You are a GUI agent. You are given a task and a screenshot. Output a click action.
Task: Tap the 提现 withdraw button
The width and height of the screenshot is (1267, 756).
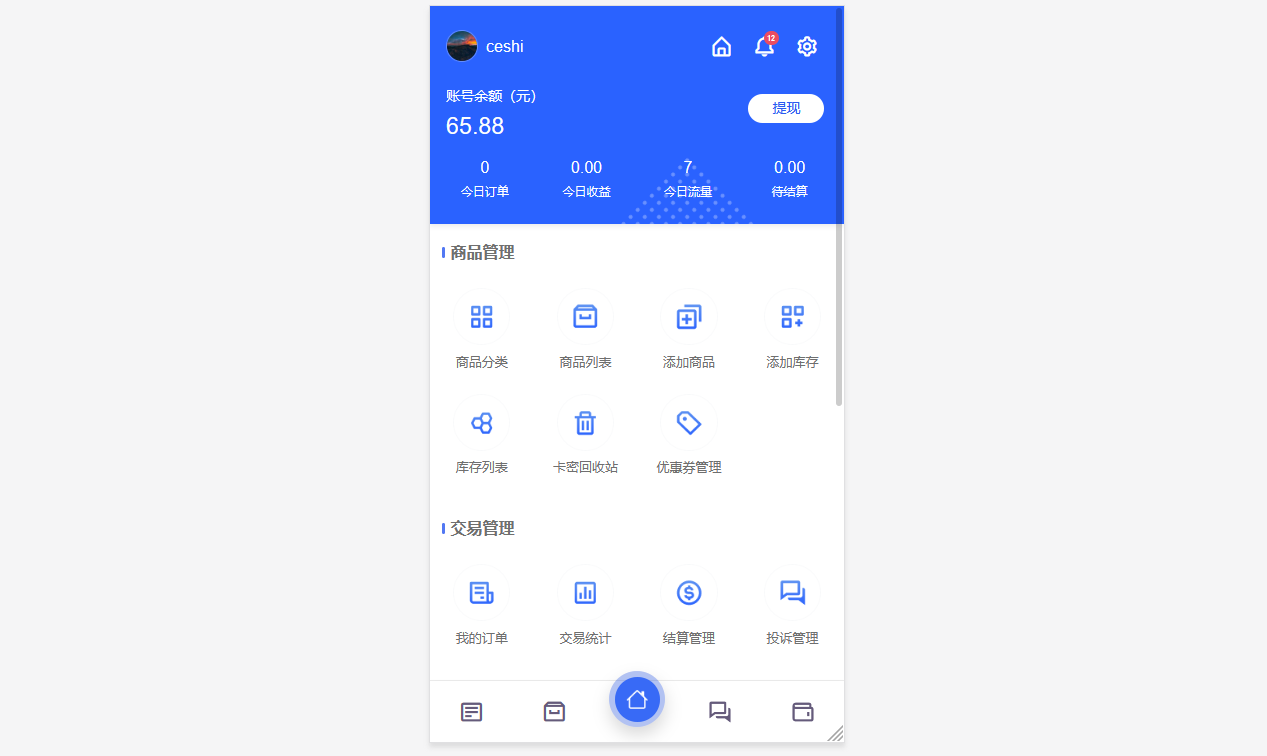tap(785, 108)
